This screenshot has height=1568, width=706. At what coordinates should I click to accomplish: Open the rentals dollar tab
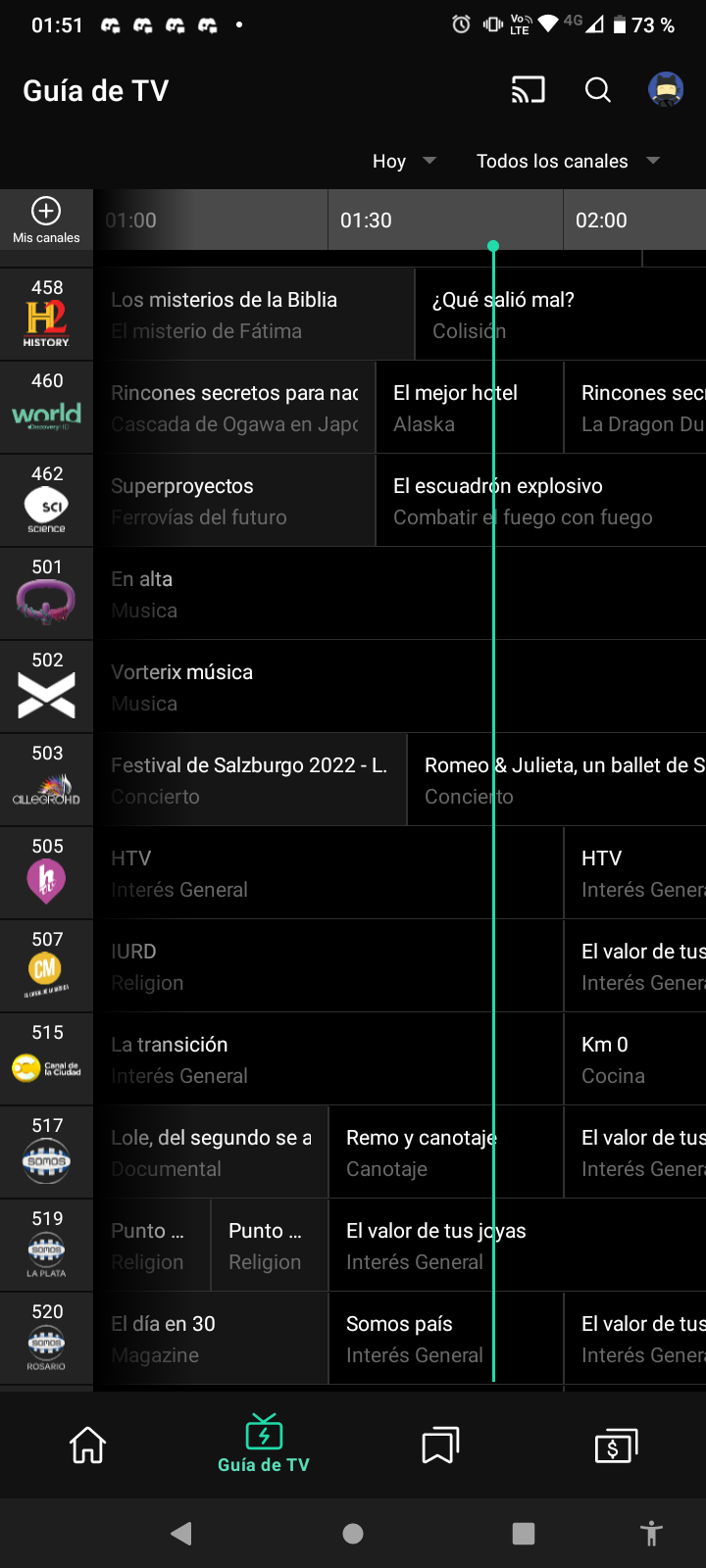616,1445
